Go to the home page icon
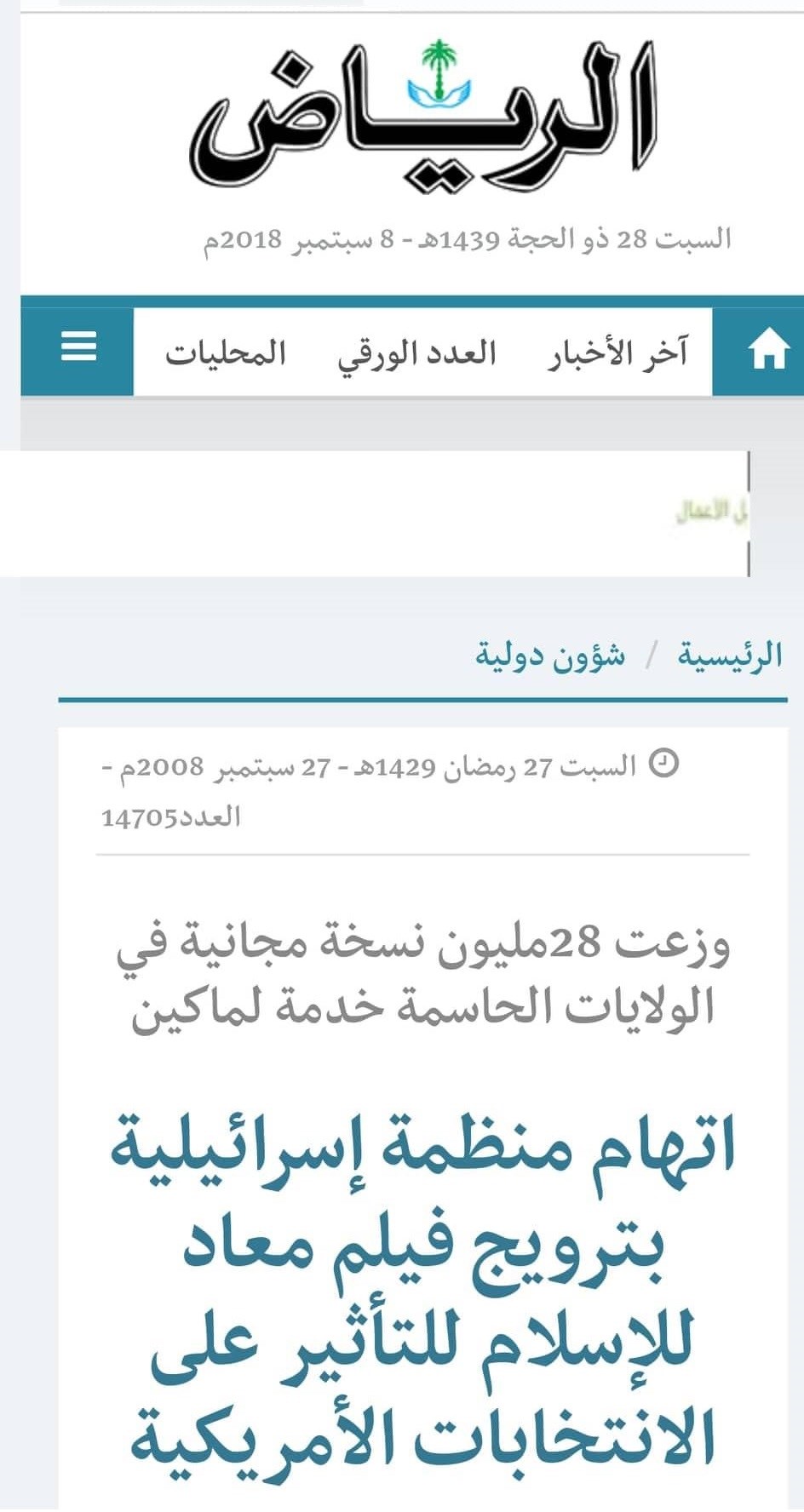804x1512 pixels. coord(767,352)
